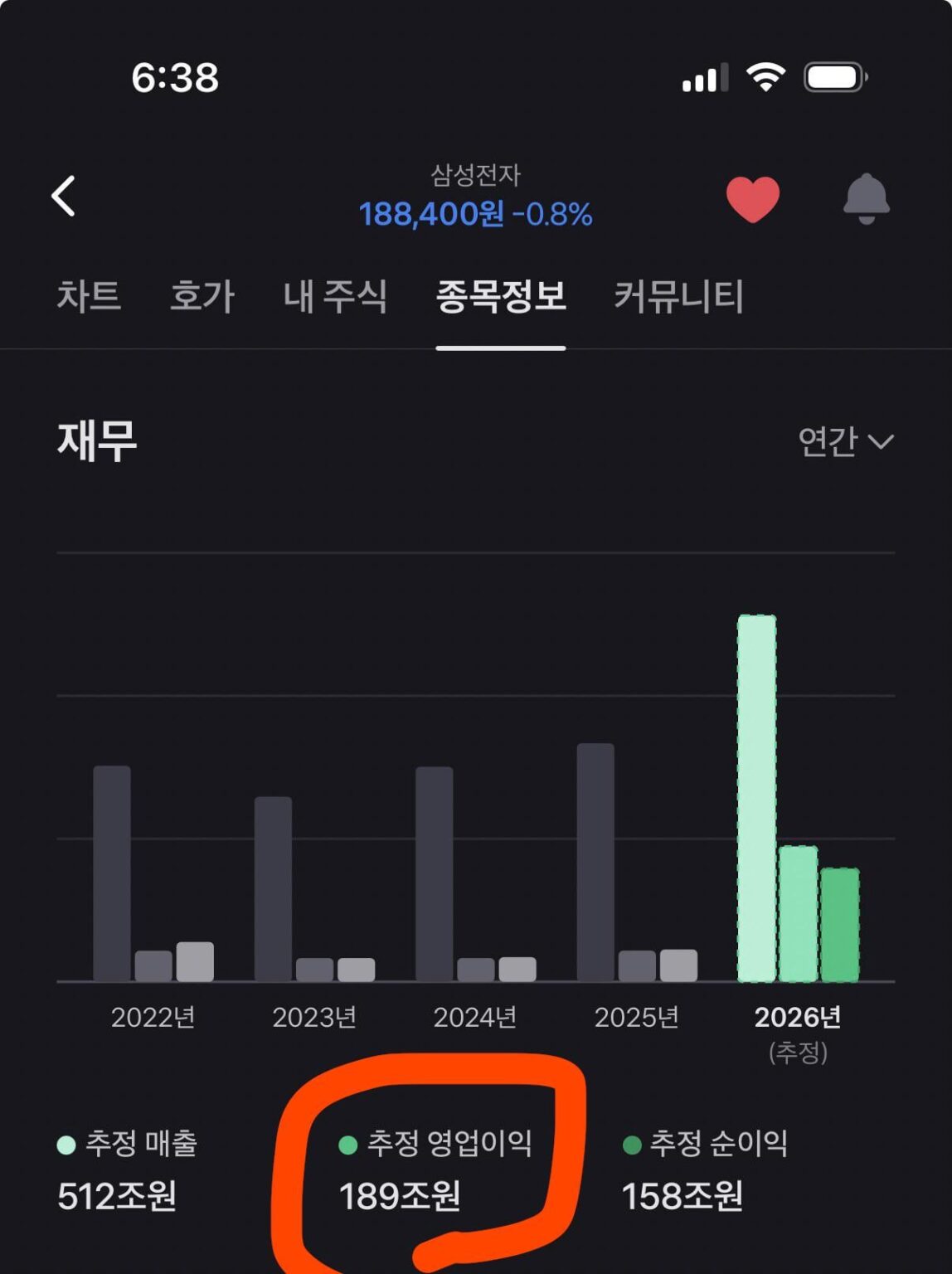Open notification alerts via the bell icon
Viewport: 952px width, 1274px height.
click(x=867, y=199)
